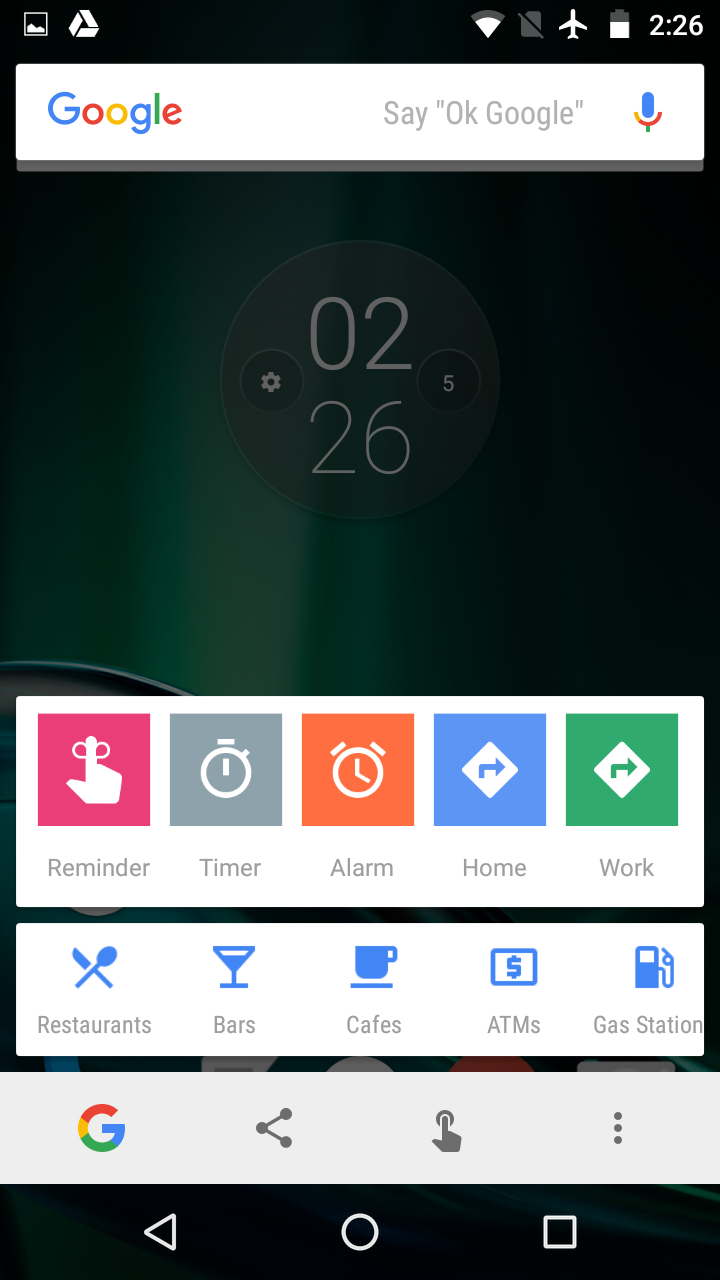720x1280 pixels.
Task: Open the Google G icon in the toolbar
Action: (102, 1128)
